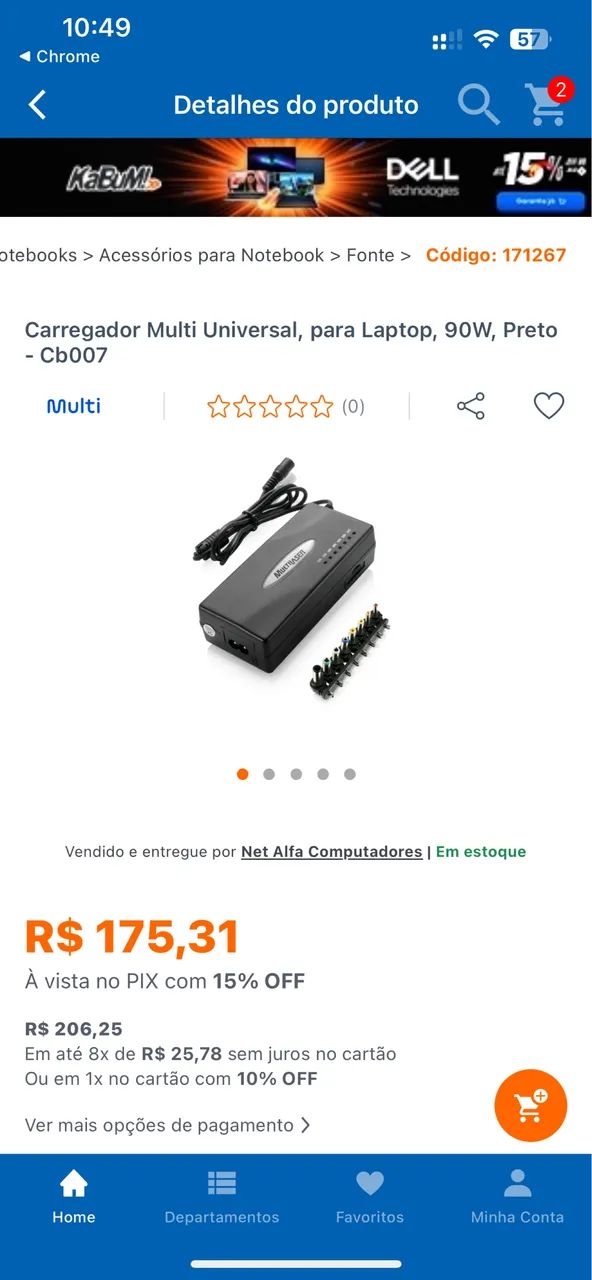Screen dimensions: 592x1280
Task: Switch to the Departamentos tab
Action: coord(222,1197)
